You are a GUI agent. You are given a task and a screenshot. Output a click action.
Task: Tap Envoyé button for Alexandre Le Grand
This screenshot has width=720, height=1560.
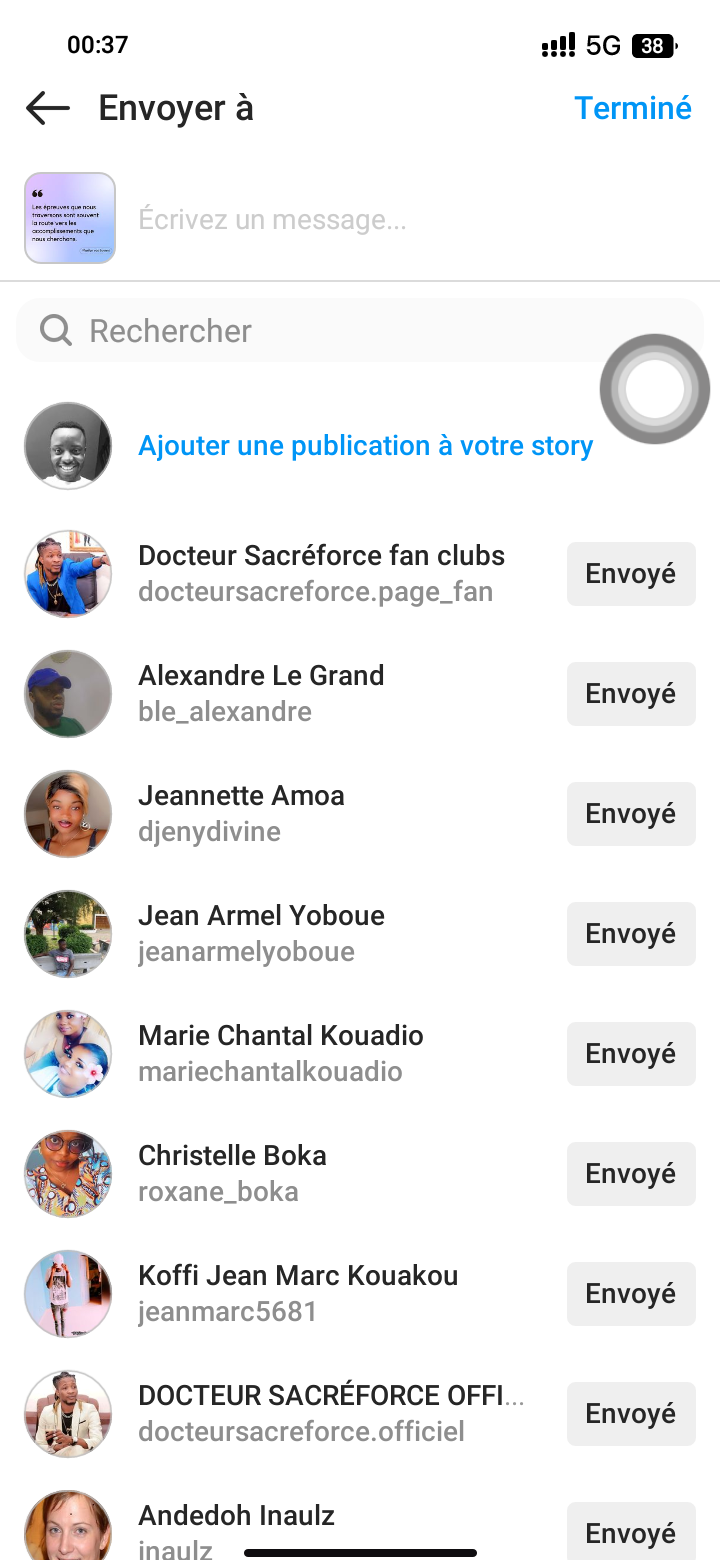click(x=630, y=694)
